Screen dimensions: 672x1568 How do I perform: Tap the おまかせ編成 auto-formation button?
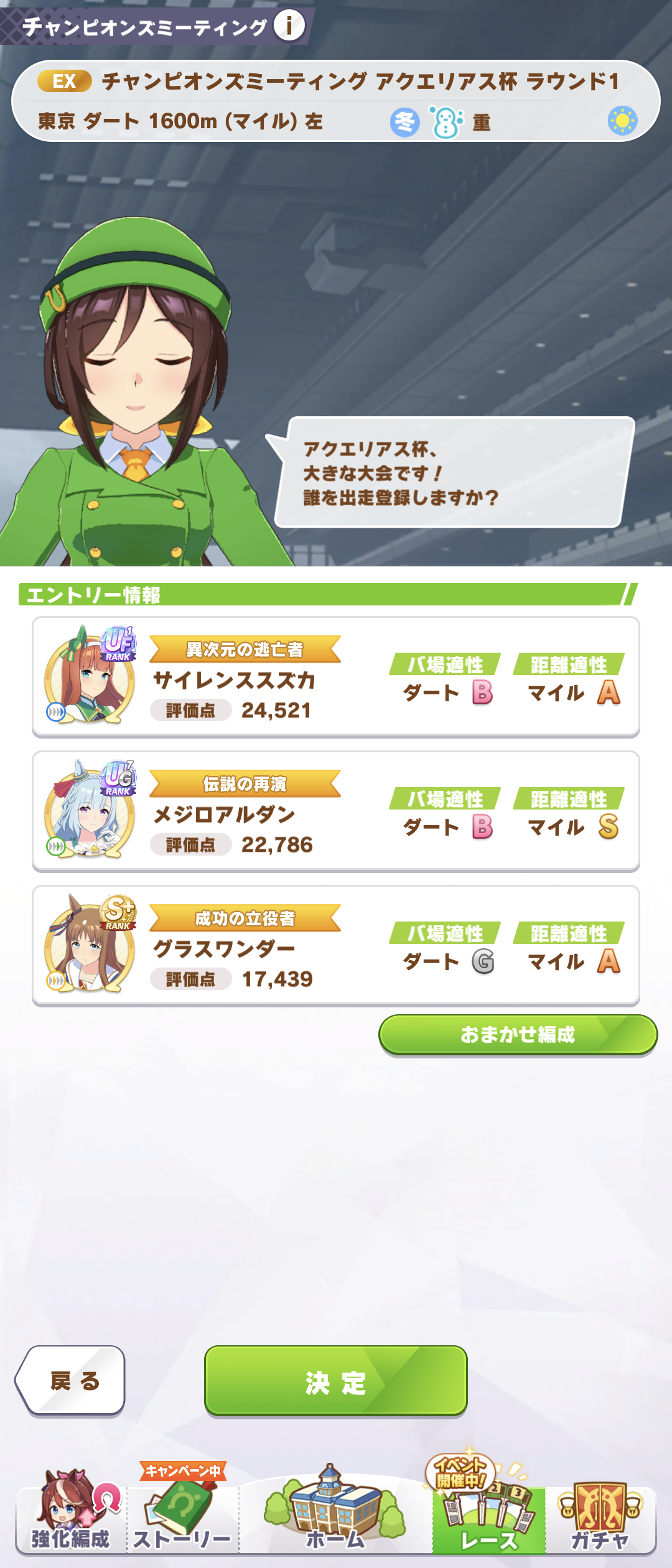(x=518, y=1034)
